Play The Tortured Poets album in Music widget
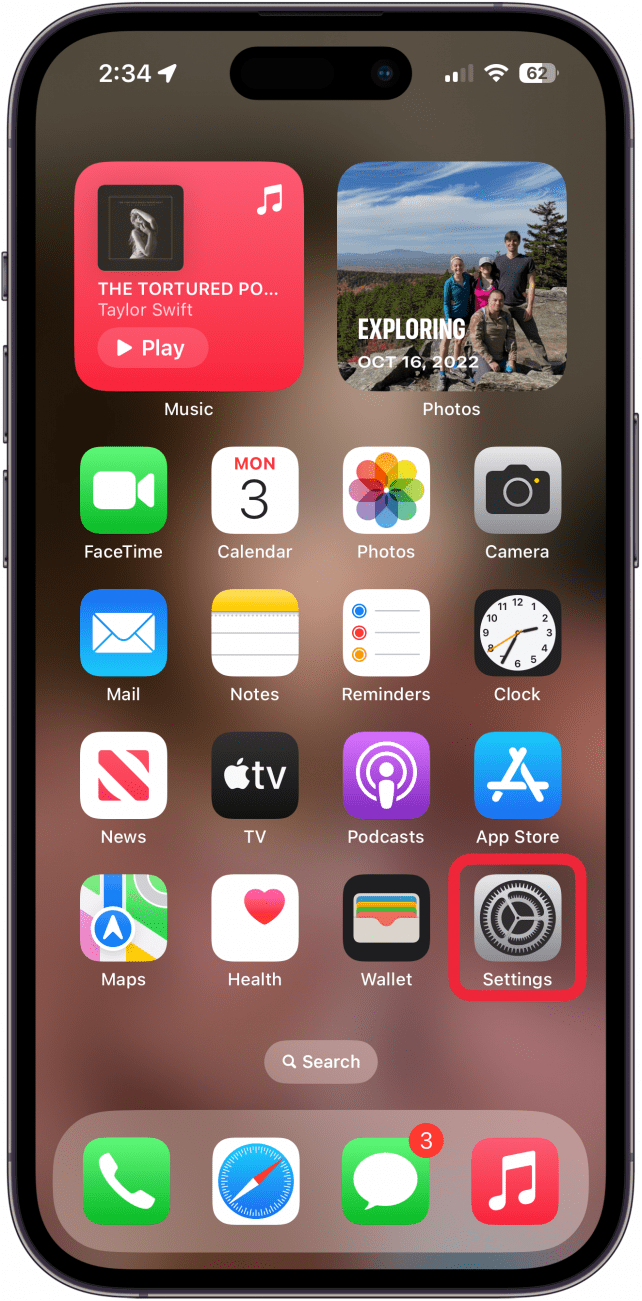The width and height of the screenshot is (642, 1301). [153, 348]
